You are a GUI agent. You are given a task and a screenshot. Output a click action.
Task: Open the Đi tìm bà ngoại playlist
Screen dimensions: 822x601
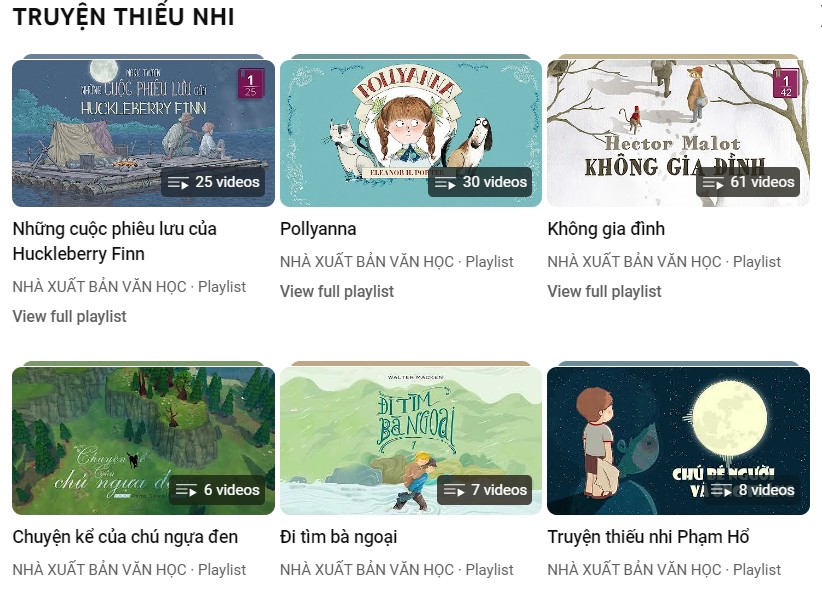[x=410, y=440]
